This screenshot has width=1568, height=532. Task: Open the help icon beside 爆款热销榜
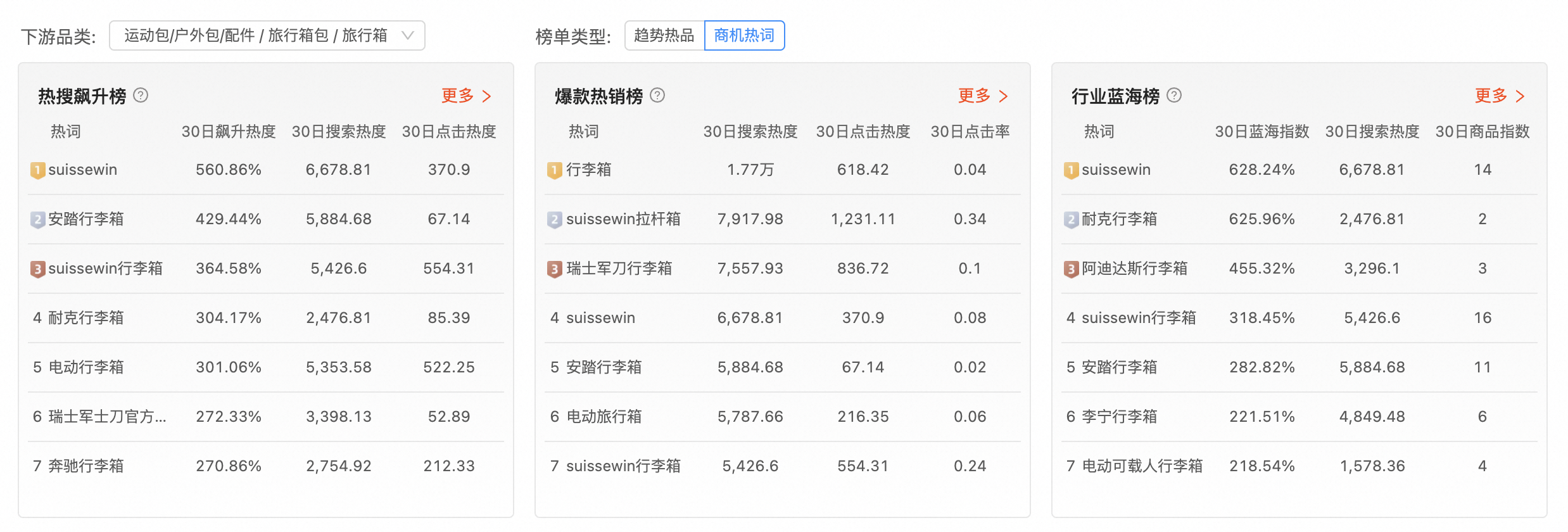[657, 96]
